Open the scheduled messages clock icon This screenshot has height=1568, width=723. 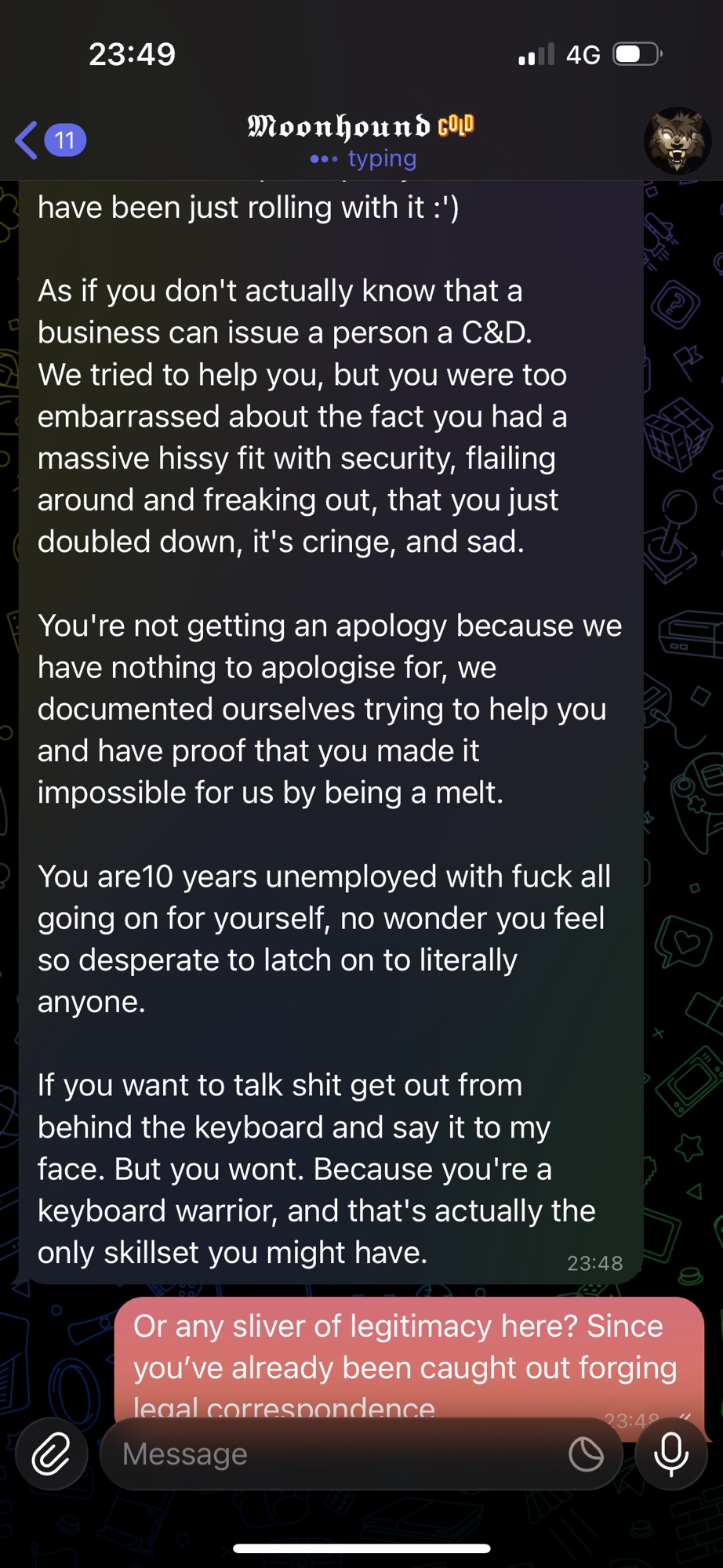586,1454
